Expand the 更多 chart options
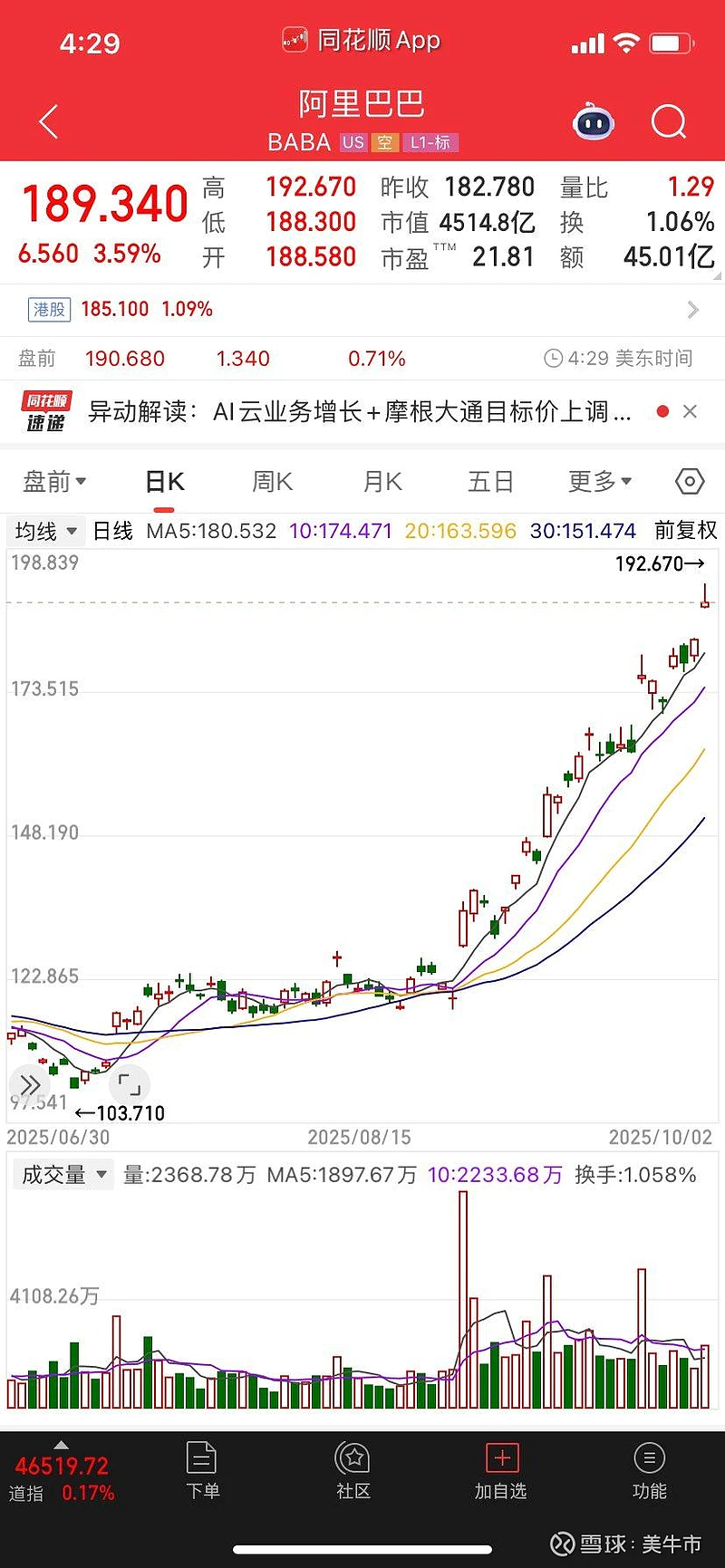 [x=599, y=481]
